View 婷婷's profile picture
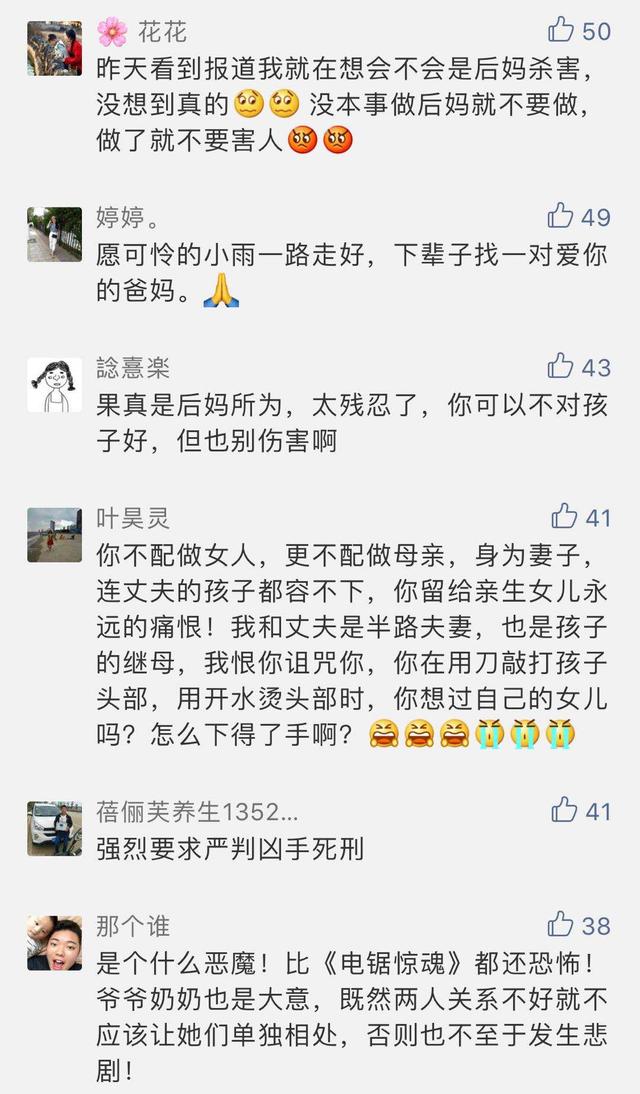Viewport: 640px width, 1094px height. coord(54,234)
